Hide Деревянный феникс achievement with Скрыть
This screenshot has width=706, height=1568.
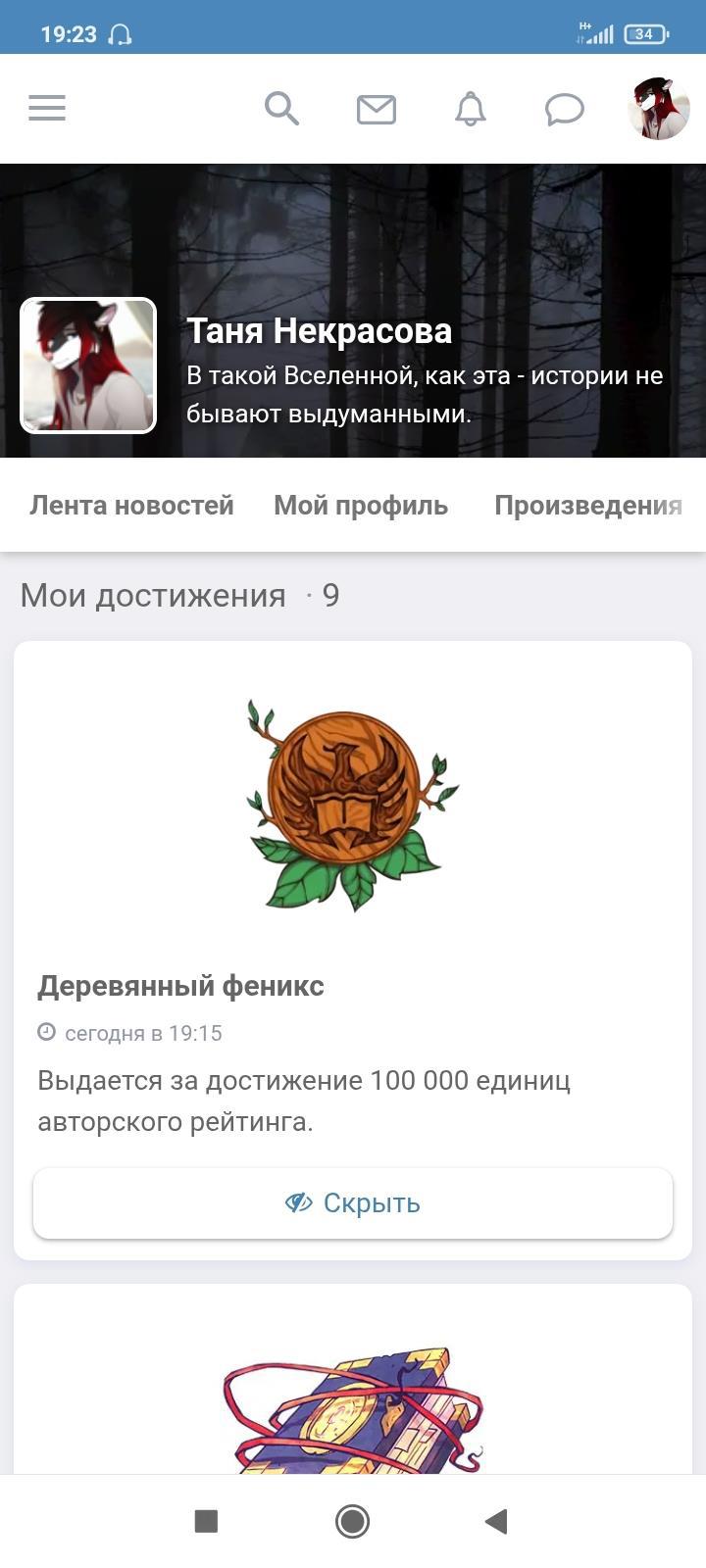pos(353,1203)
